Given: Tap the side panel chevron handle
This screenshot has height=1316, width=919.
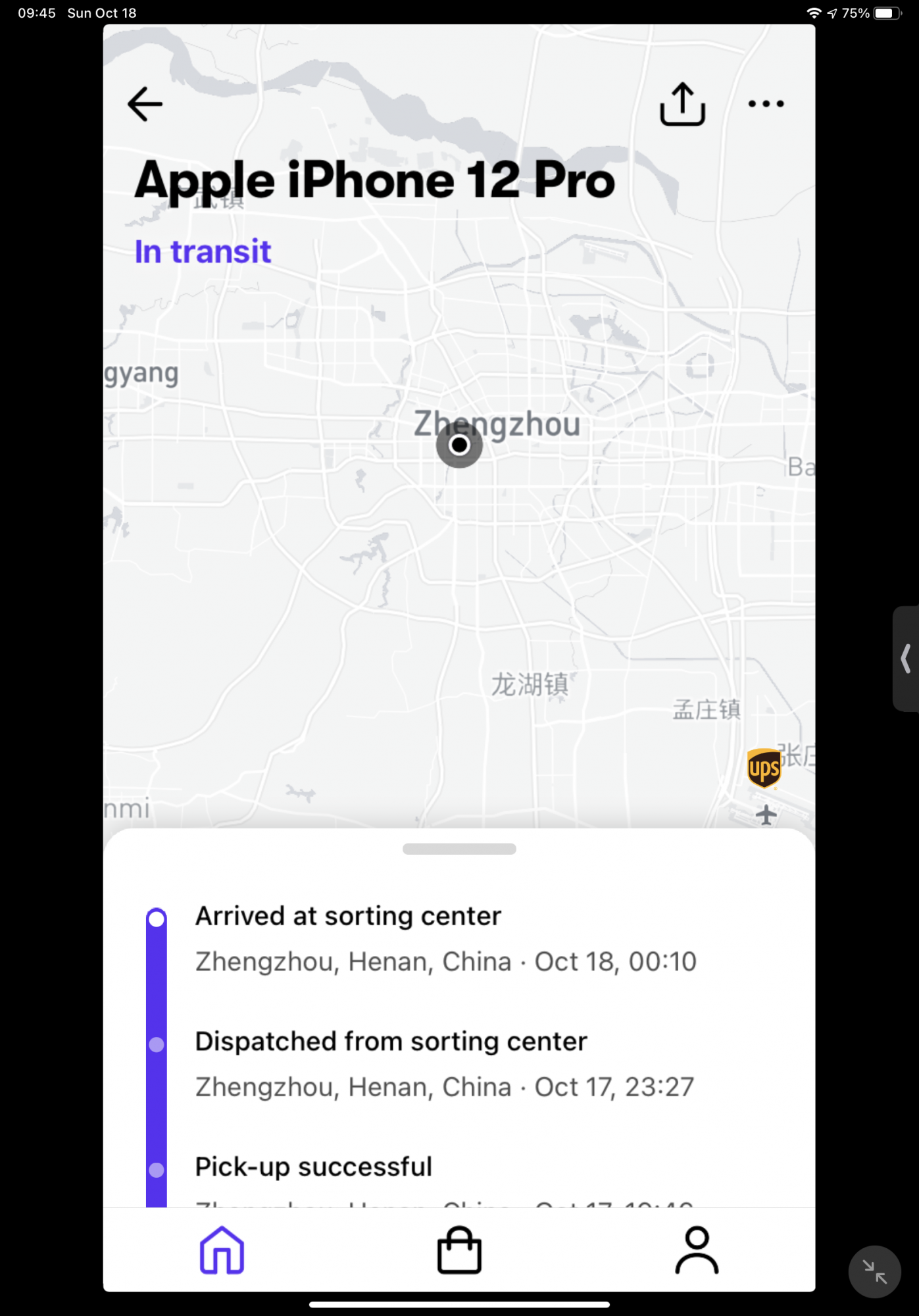Looking at the screenshot, I should tap(906, 659).
